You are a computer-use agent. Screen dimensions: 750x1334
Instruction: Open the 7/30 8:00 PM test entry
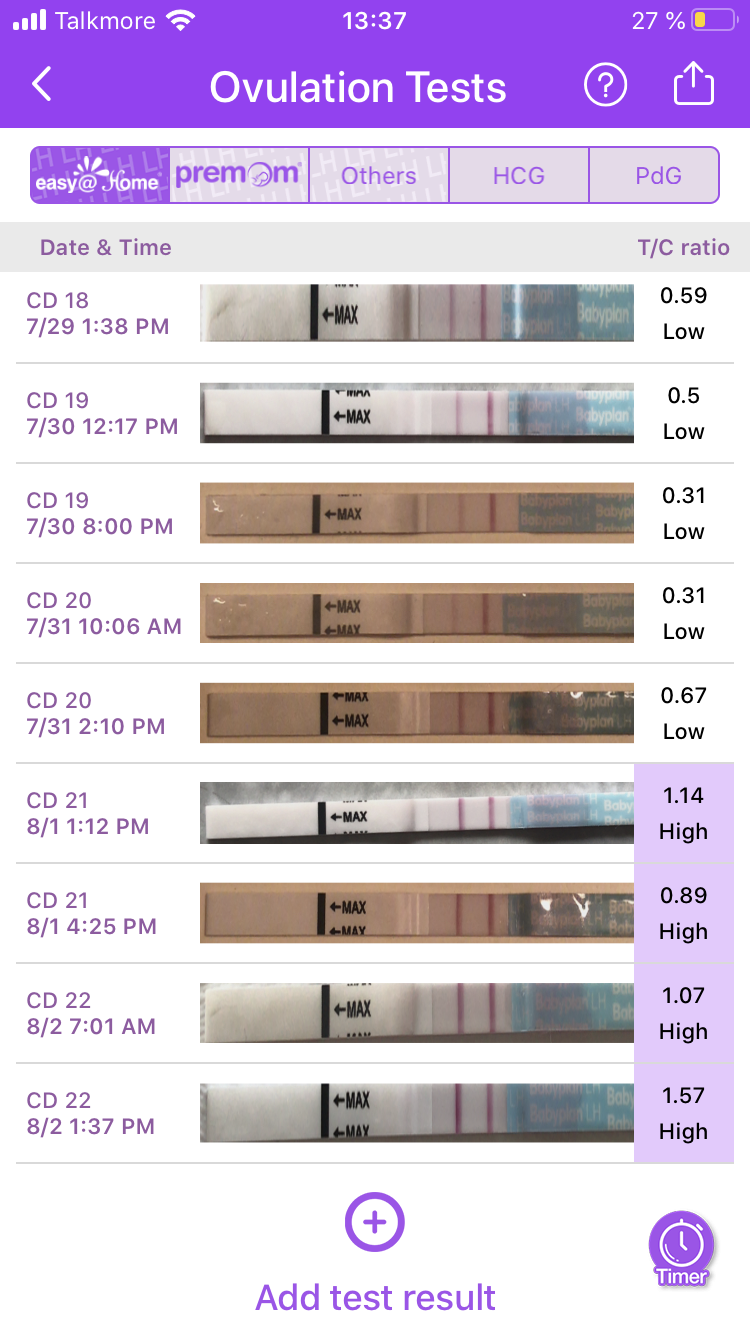tap(375, 513)
